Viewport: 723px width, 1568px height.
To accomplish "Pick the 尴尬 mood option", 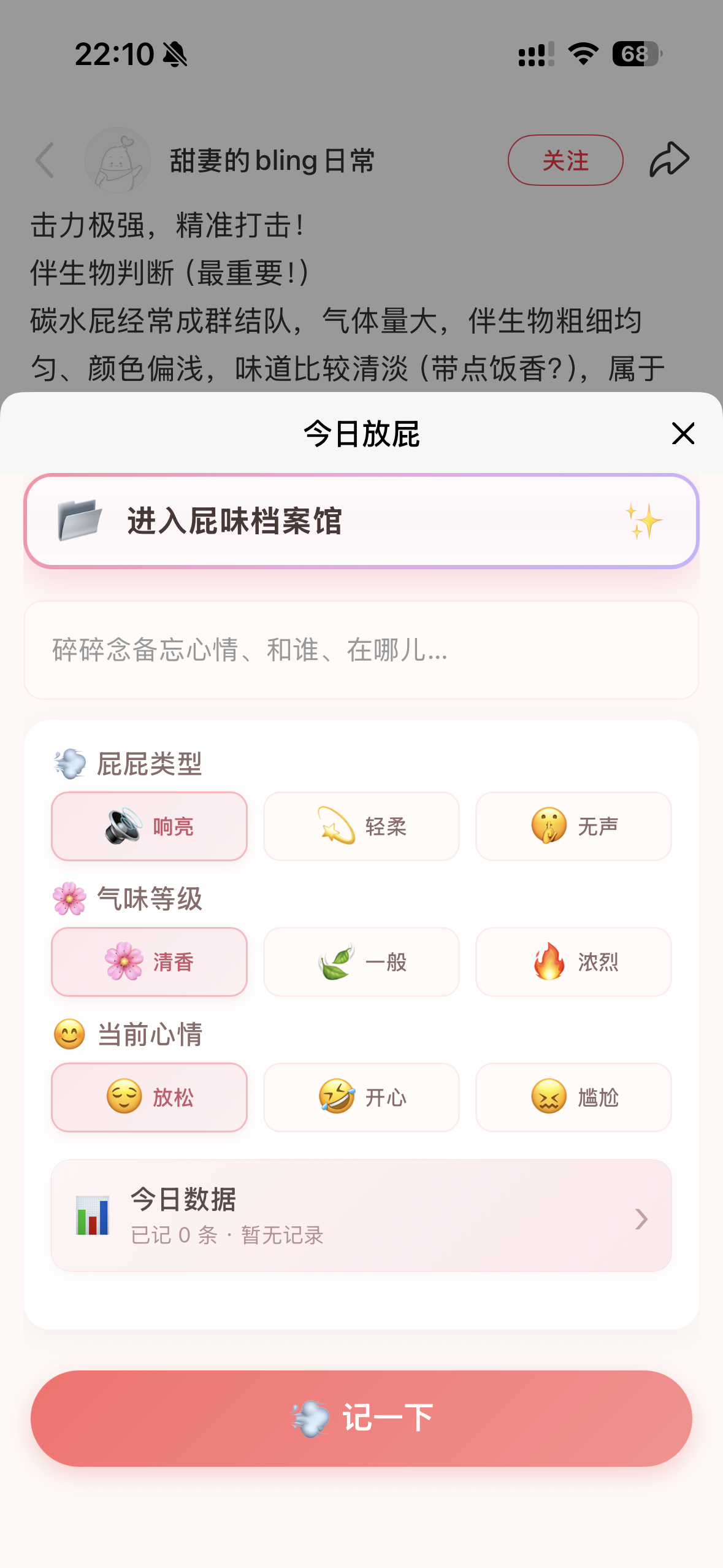I will tap(573, 1097).
